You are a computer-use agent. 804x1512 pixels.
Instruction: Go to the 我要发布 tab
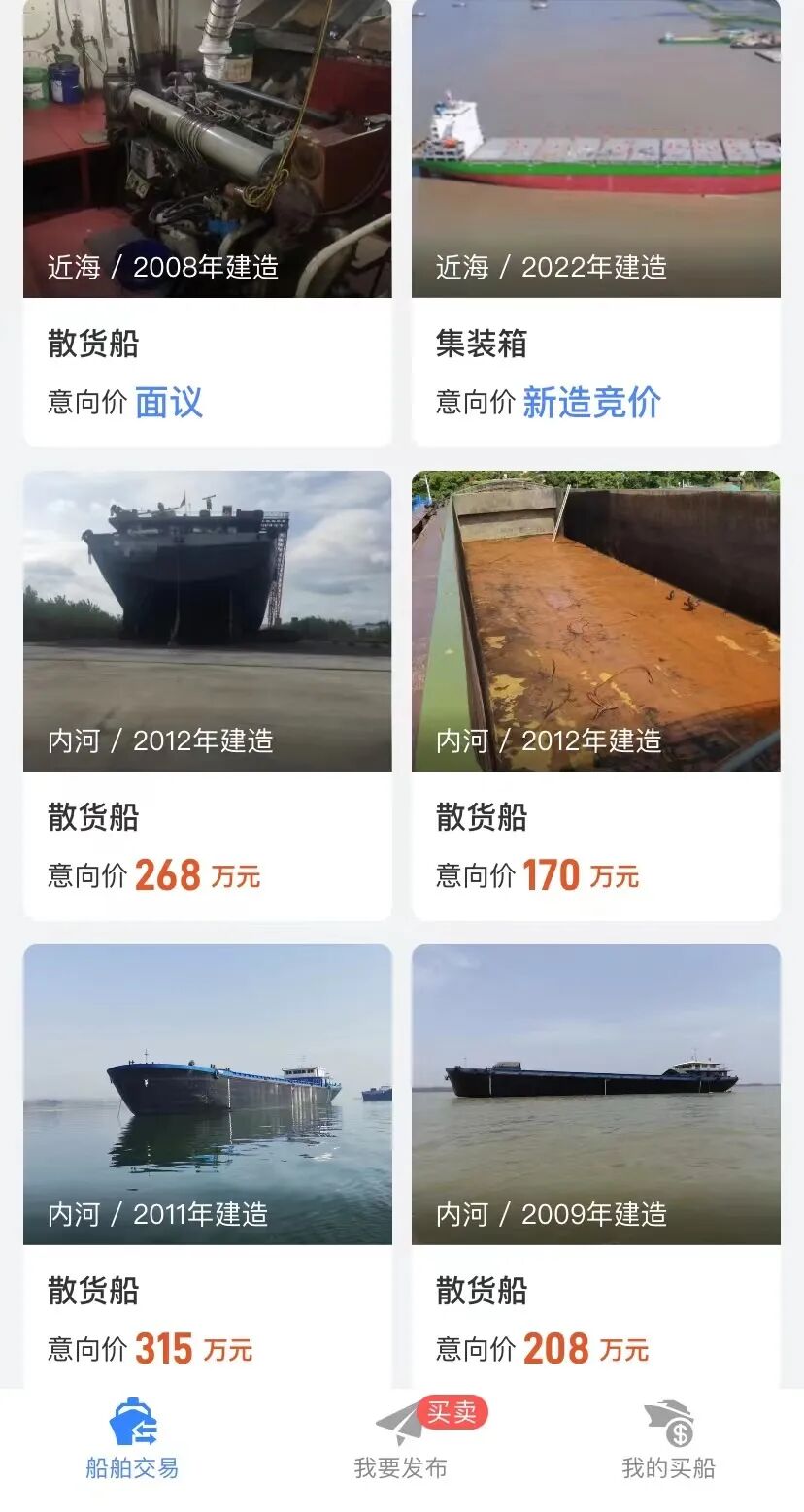click(401, 1438)
